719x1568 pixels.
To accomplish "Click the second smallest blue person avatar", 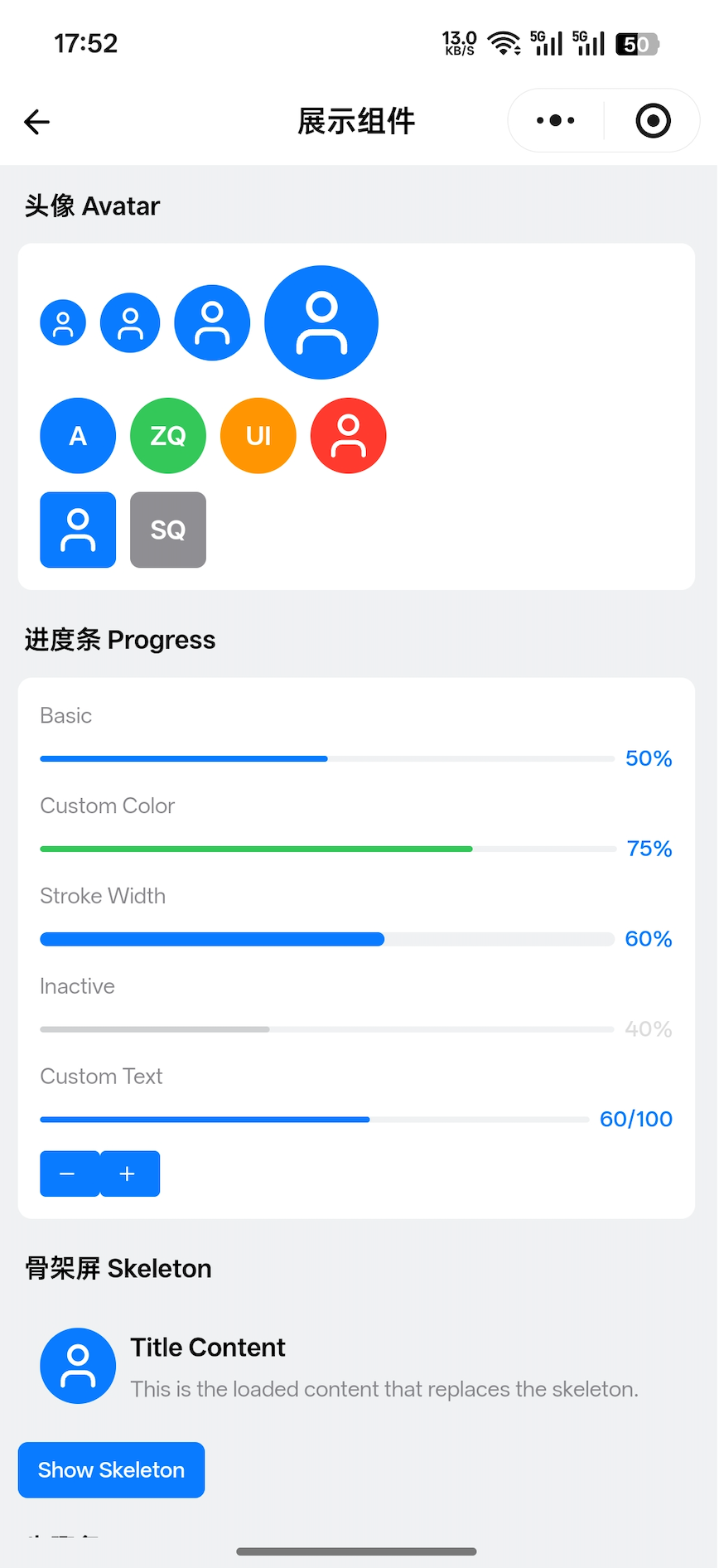I will pyautogui.click(x=129, y=322).
